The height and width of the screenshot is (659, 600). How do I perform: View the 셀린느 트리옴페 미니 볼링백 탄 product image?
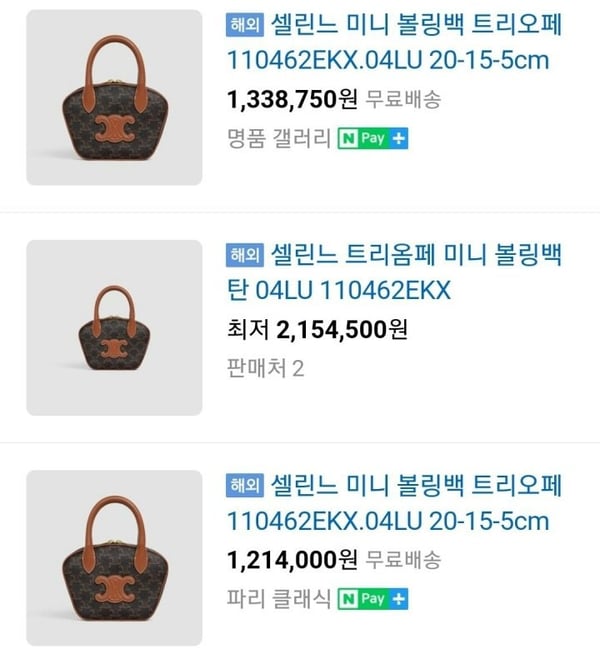[x=114, y=327]
